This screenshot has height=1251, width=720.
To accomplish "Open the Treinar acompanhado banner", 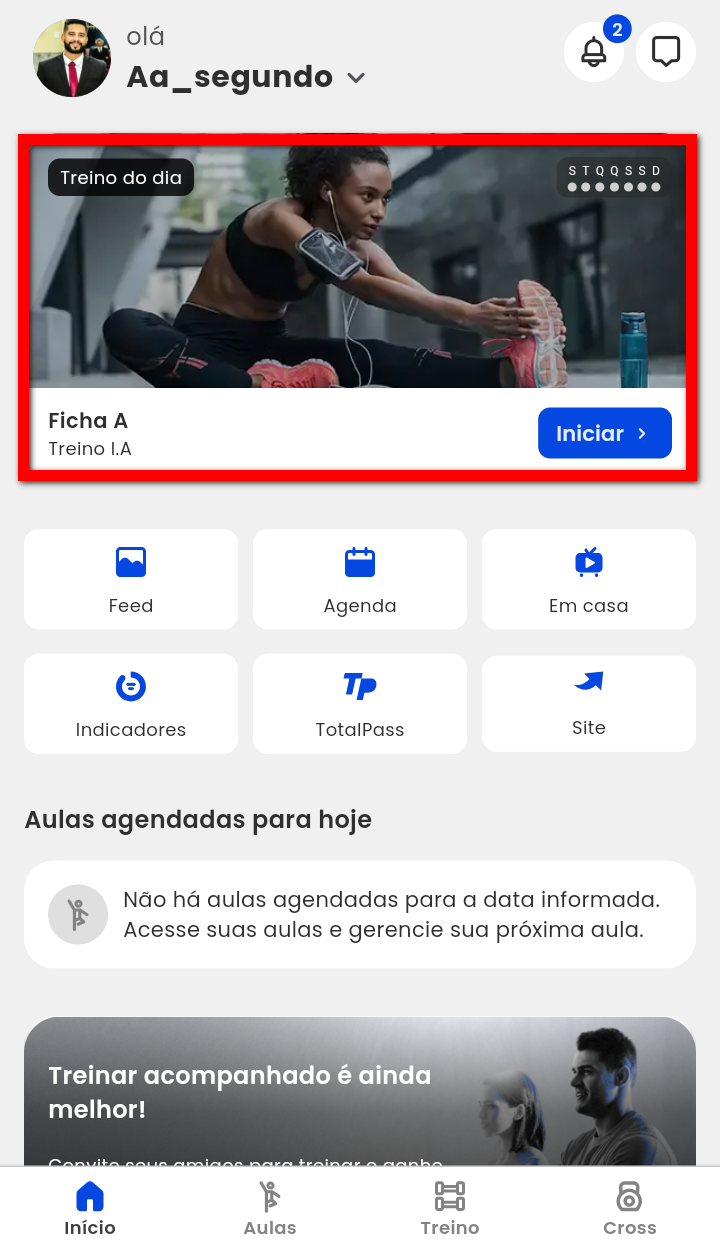I will pos(360,1090).
